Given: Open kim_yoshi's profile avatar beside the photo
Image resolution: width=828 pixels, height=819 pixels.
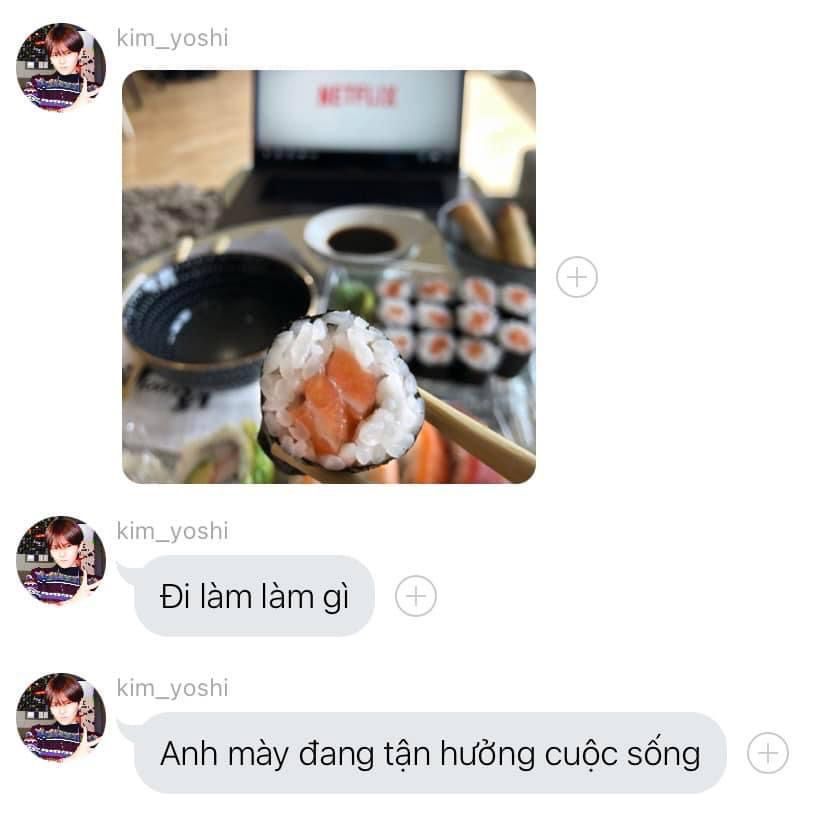Looking at the screenshot, I should pyautogui.click(x=61, y=67).
